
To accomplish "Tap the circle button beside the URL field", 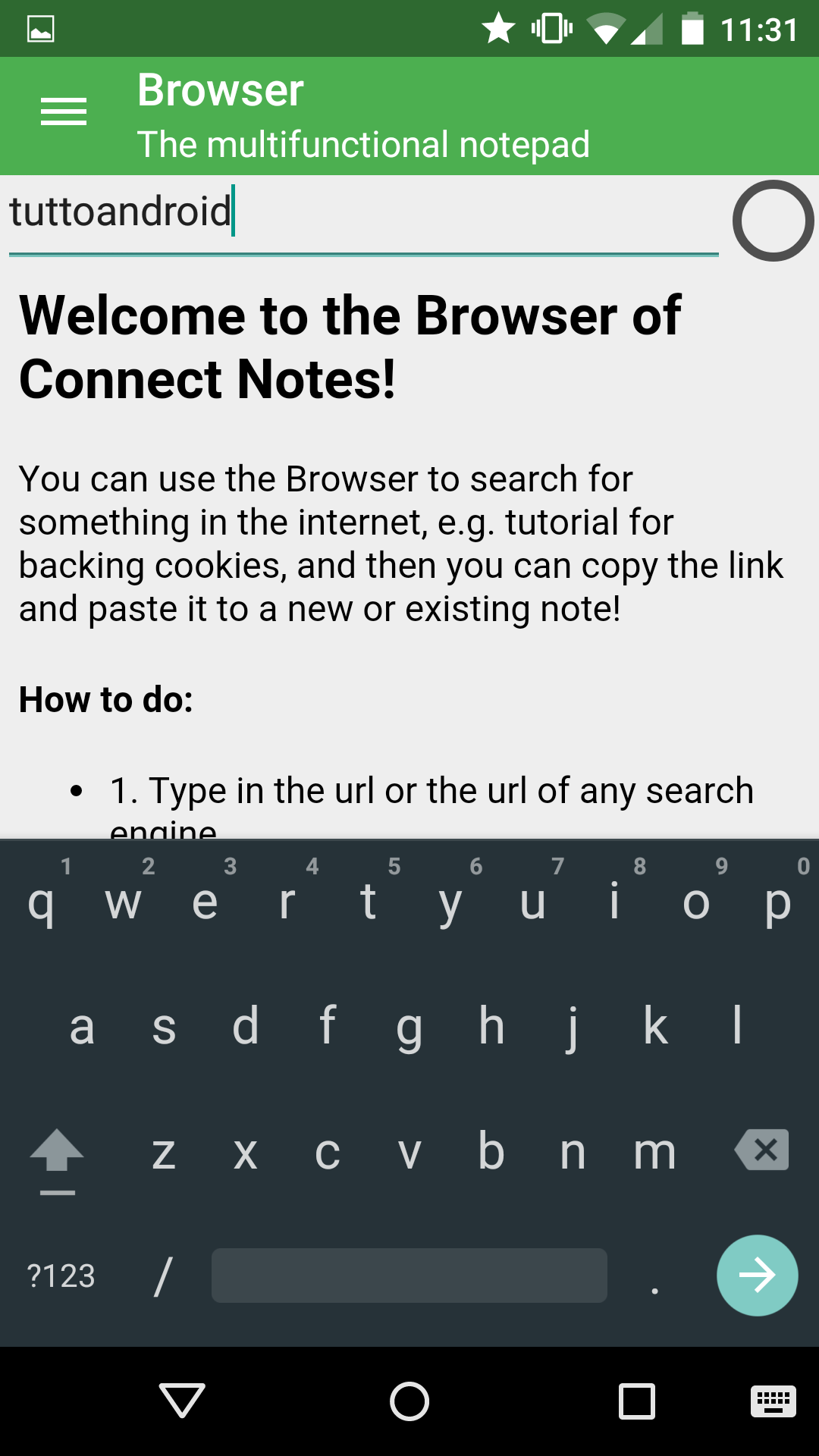I will 773,221.
